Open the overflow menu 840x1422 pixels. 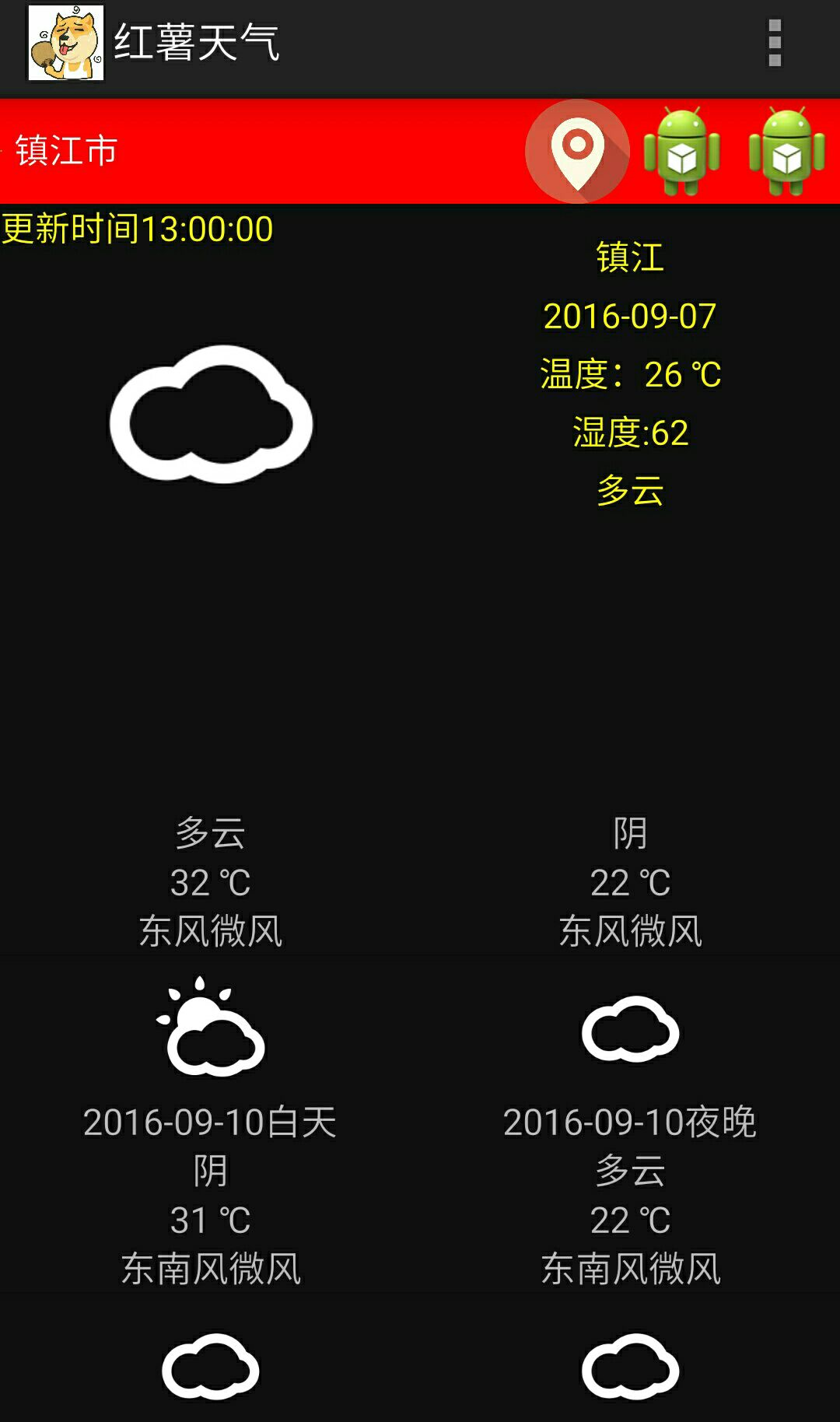point(774,44)
